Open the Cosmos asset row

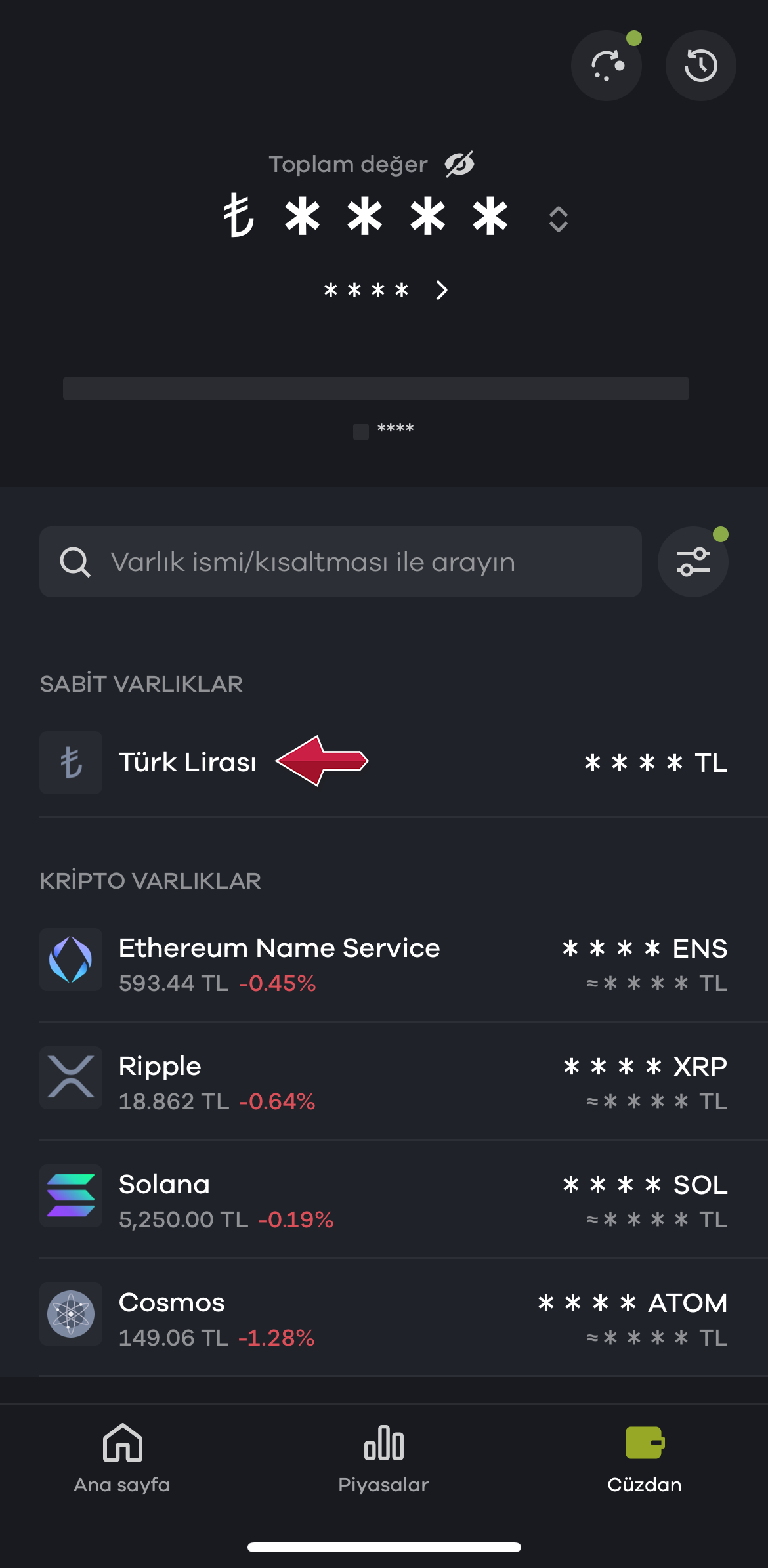(x=384, y=1318)
